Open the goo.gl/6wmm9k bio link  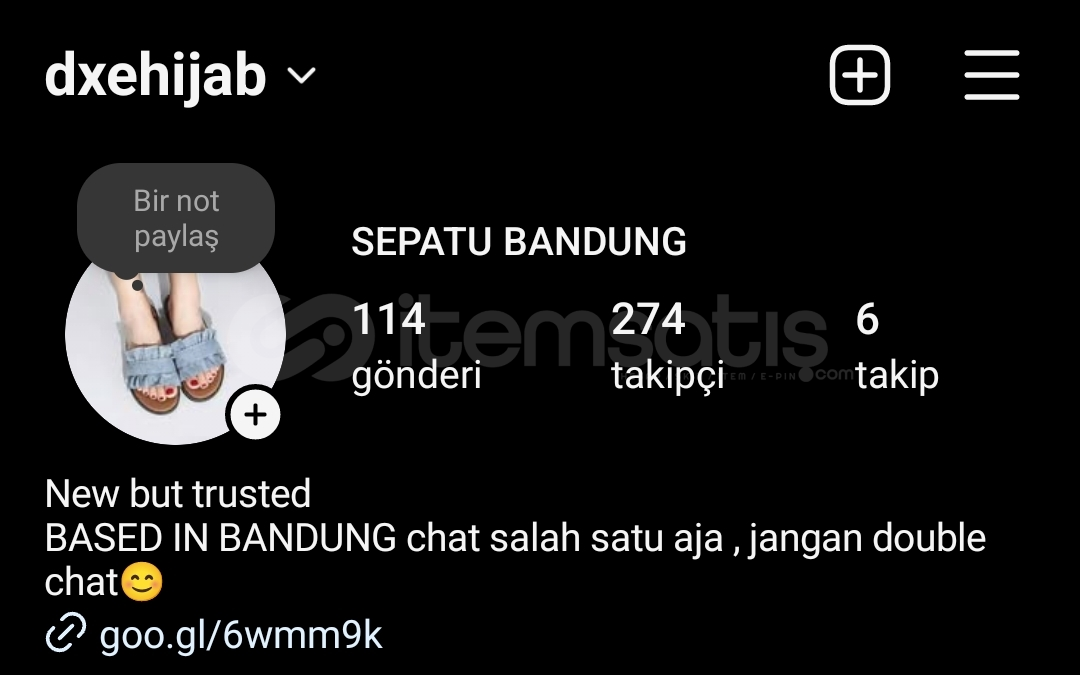240,634
